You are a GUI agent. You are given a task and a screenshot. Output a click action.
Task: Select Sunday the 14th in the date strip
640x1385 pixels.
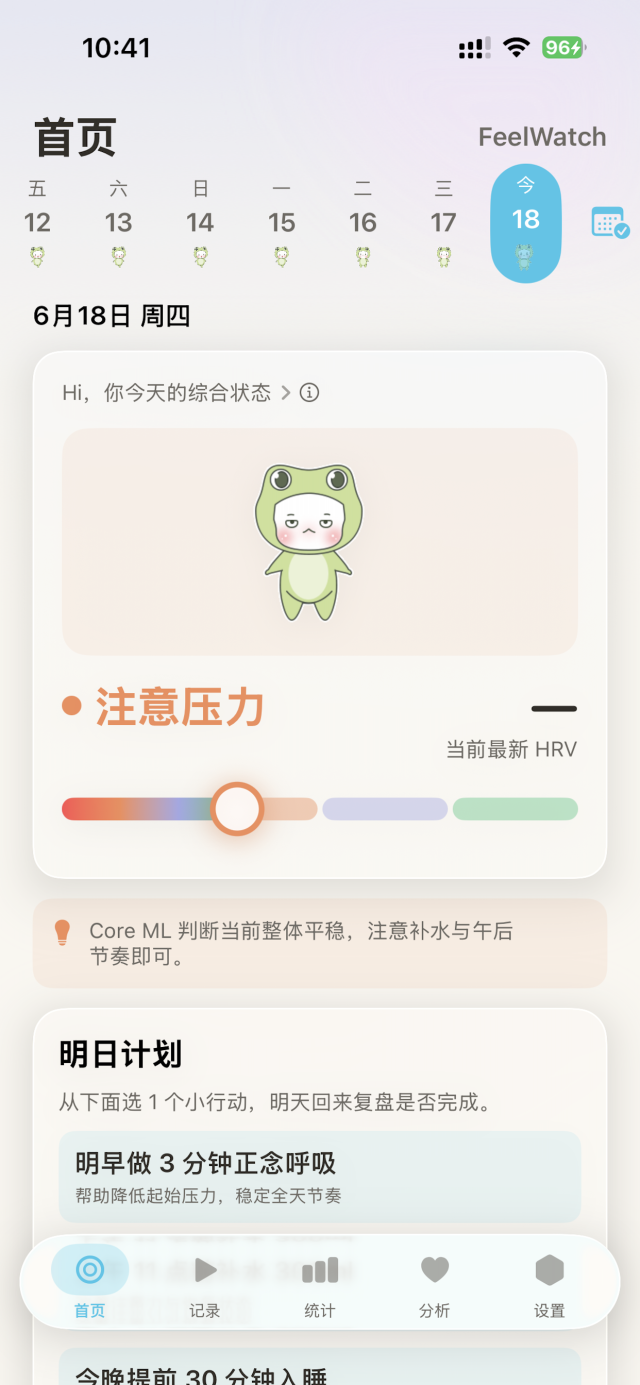[200, 223]
